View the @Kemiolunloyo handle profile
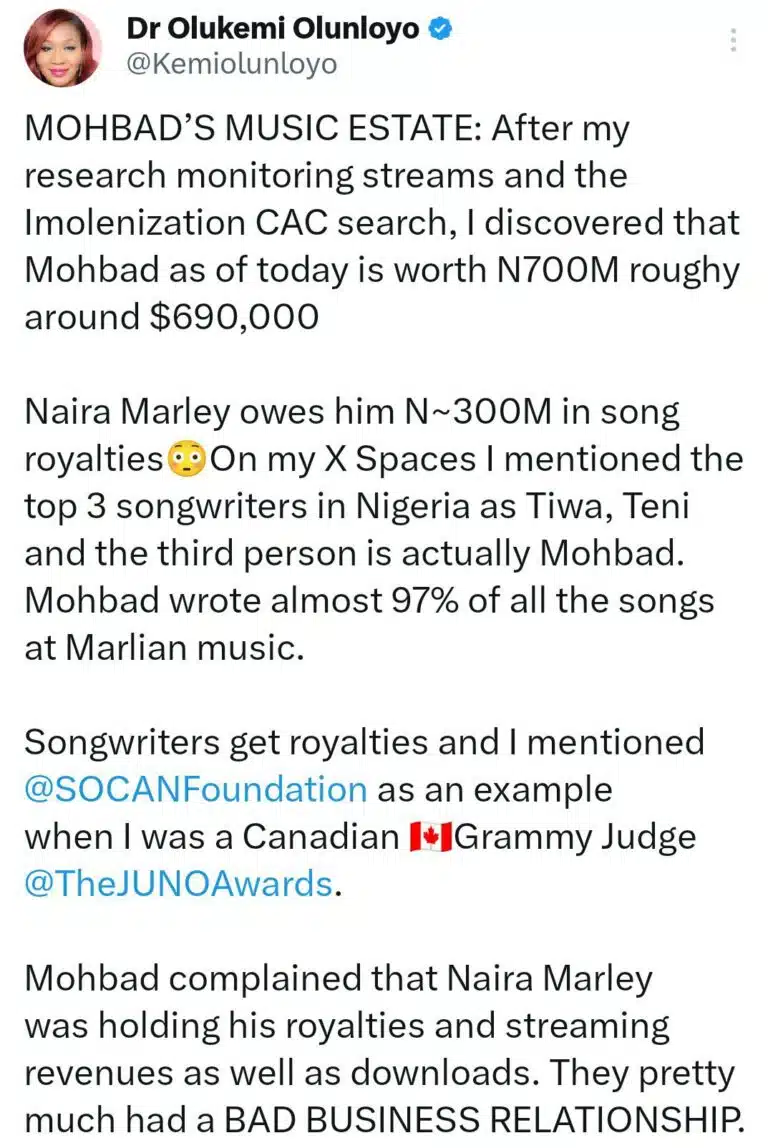The width and height of the screenshot is (768, 1148). click(232, 65)
